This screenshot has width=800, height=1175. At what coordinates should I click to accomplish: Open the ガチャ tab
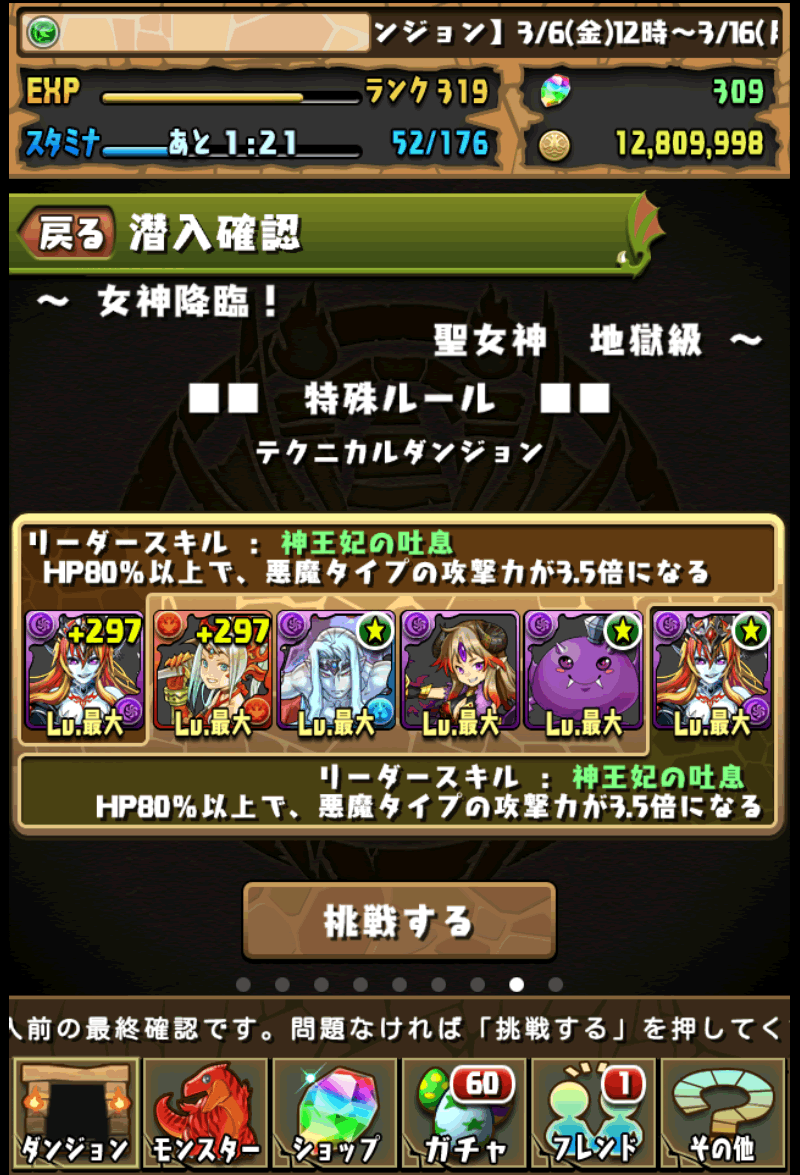pos(464,1113)
